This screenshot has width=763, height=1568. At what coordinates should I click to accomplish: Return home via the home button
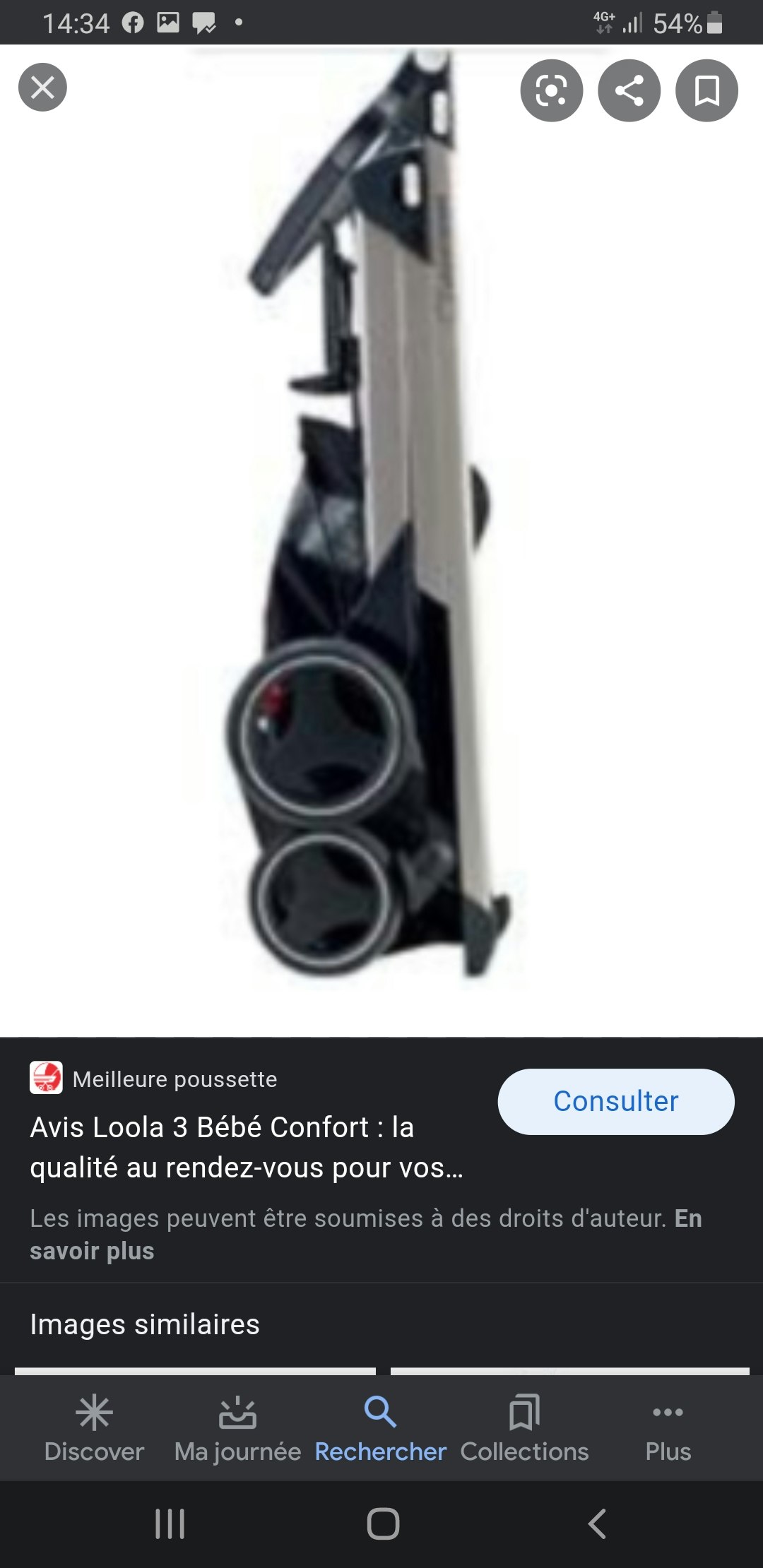pyautogui.click(x=381, y=1524)
